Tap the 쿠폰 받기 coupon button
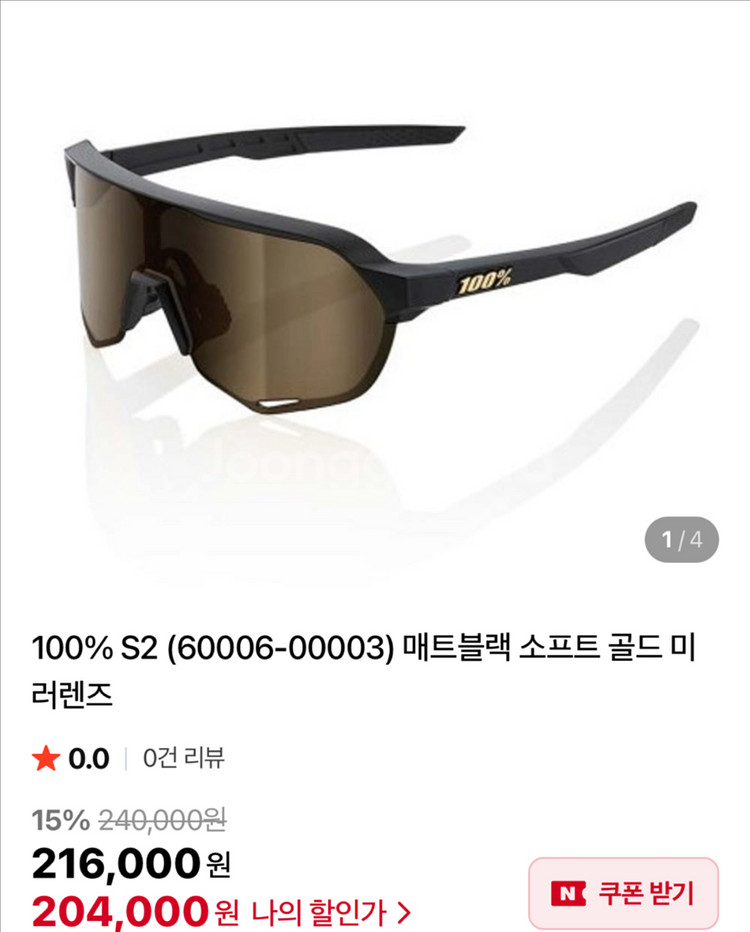 (x=623, y=893)
